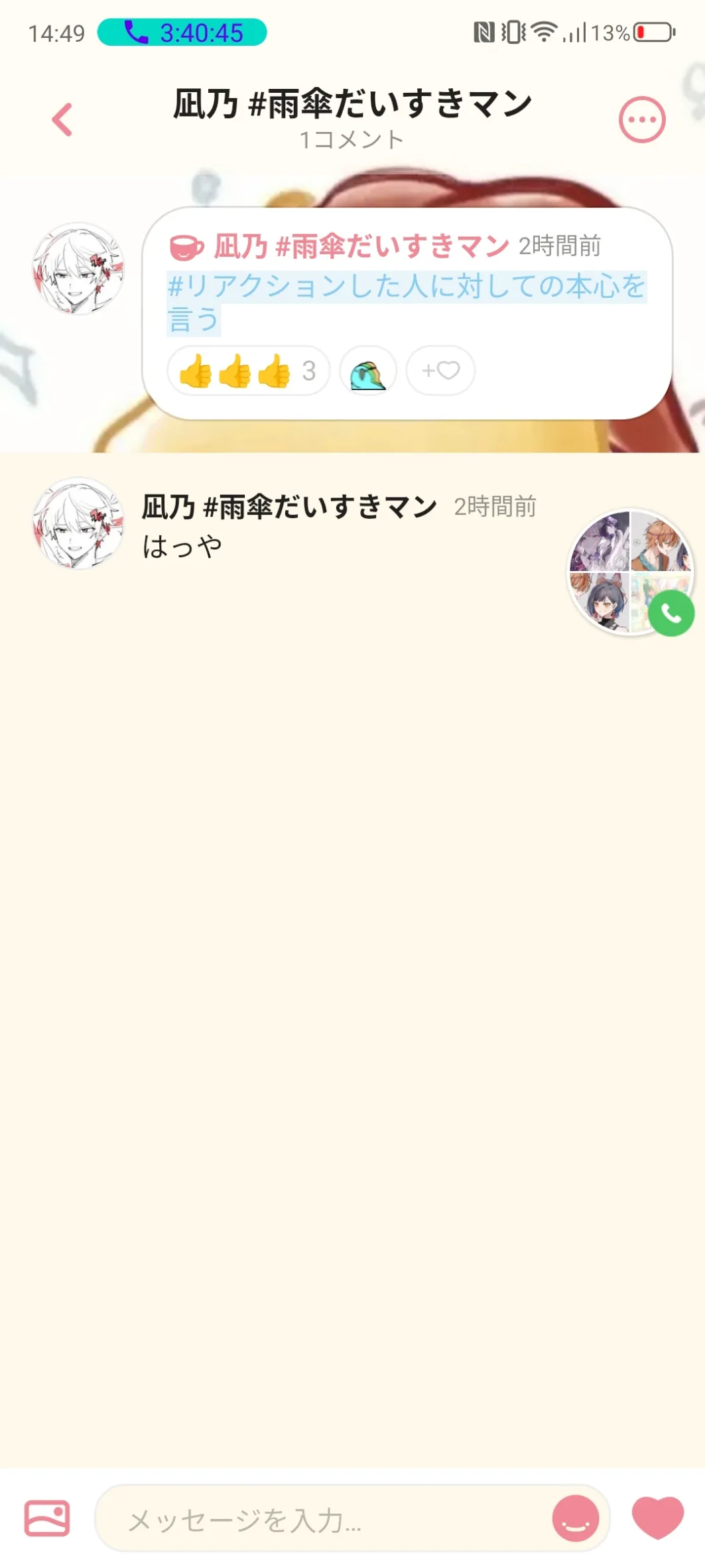Open the sticker picker in the message box
This screenshot has width=705, height=1568.
tap(575, 1518)
